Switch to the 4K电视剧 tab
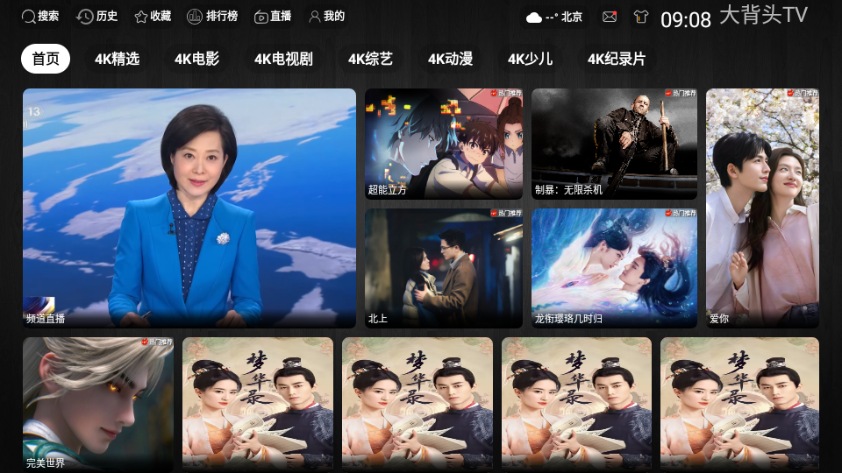 tap(283, 59)
